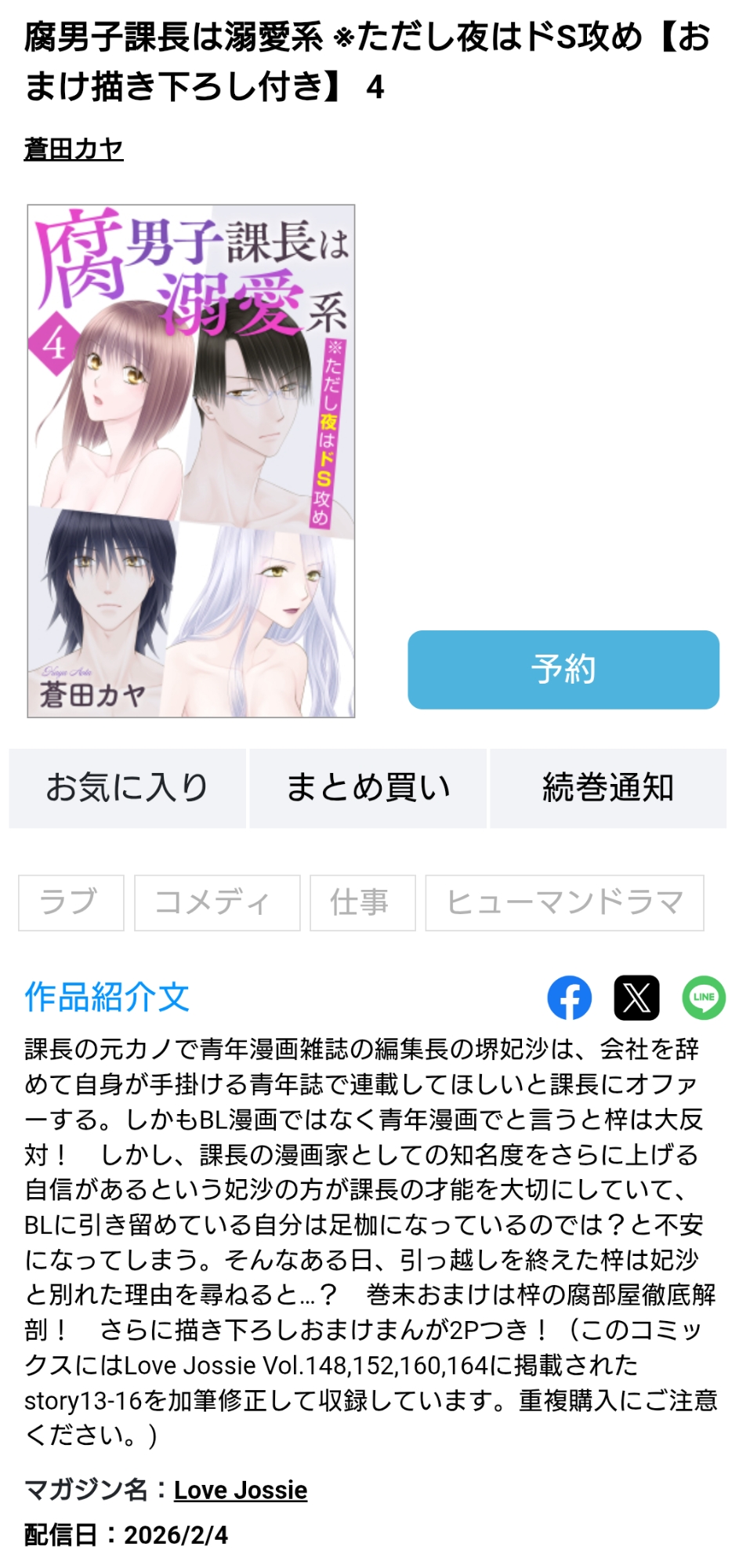
Task: Select the 仕事 genre tag
Action: 362,902
